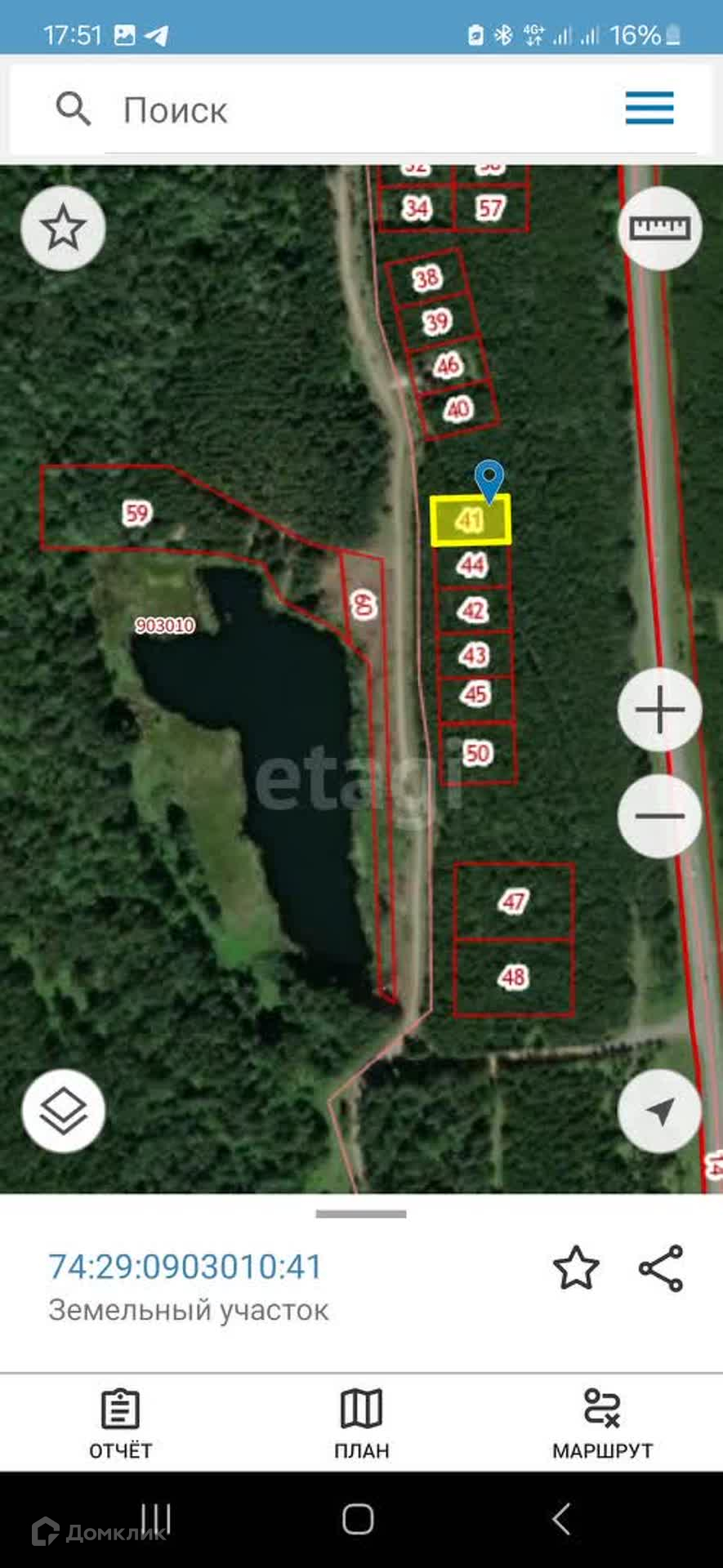This screenshot has height=1568, width=723.
Task: Share the selected land parcel
Action: pyautogui.click(x=661, y=1267)
